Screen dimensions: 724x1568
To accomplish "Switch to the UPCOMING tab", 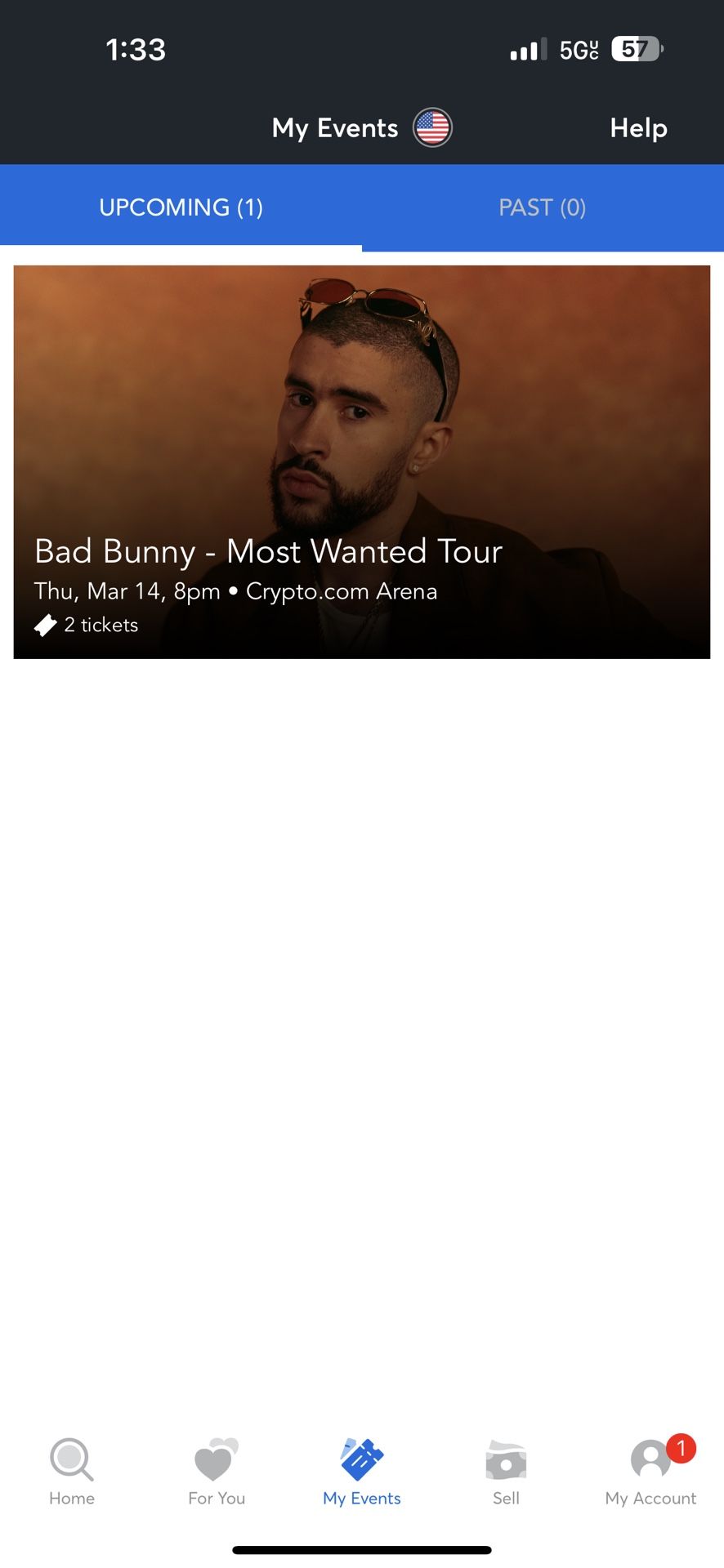I will (181, 207).
